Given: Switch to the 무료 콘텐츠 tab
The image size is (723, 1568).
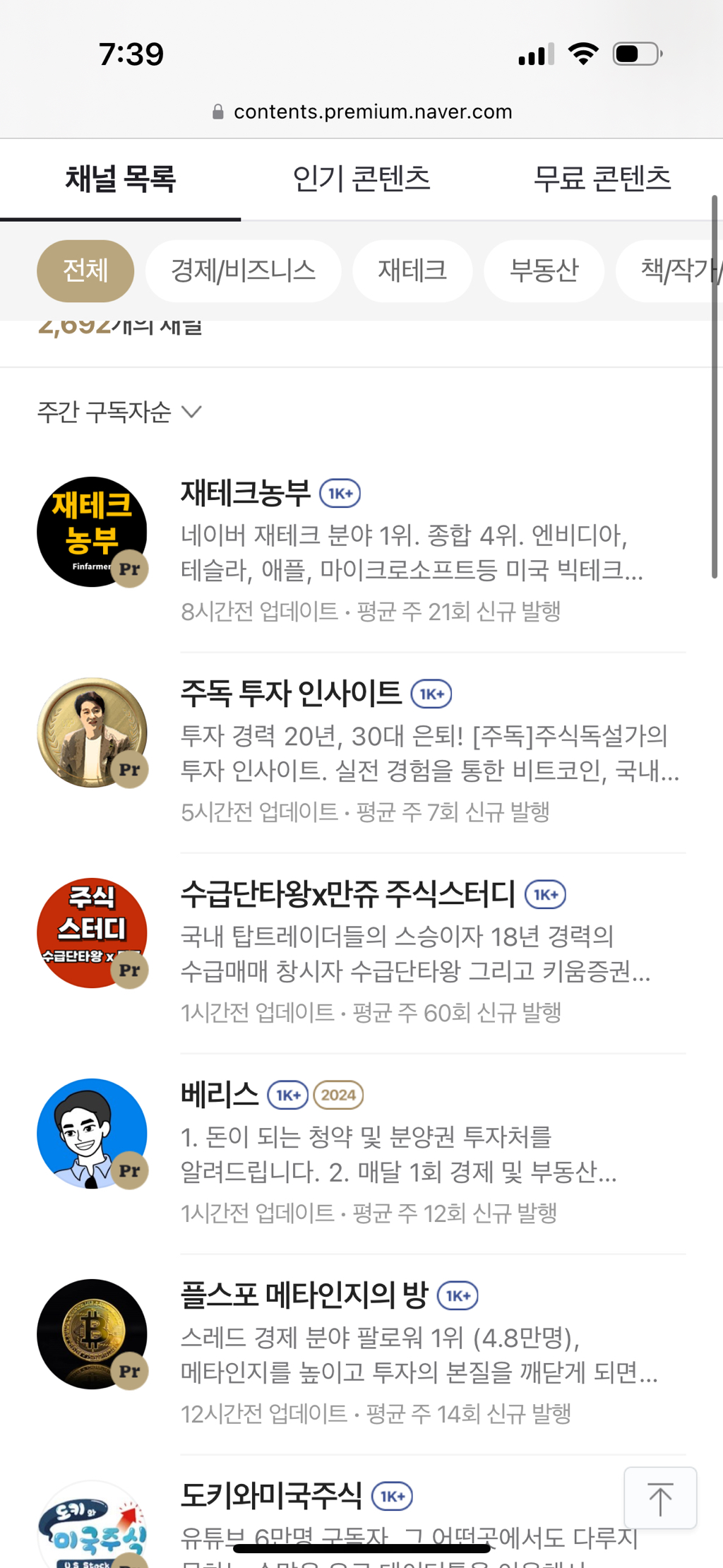Looking at the screenshot, I should pyautogui.click(x=602, y=179).
